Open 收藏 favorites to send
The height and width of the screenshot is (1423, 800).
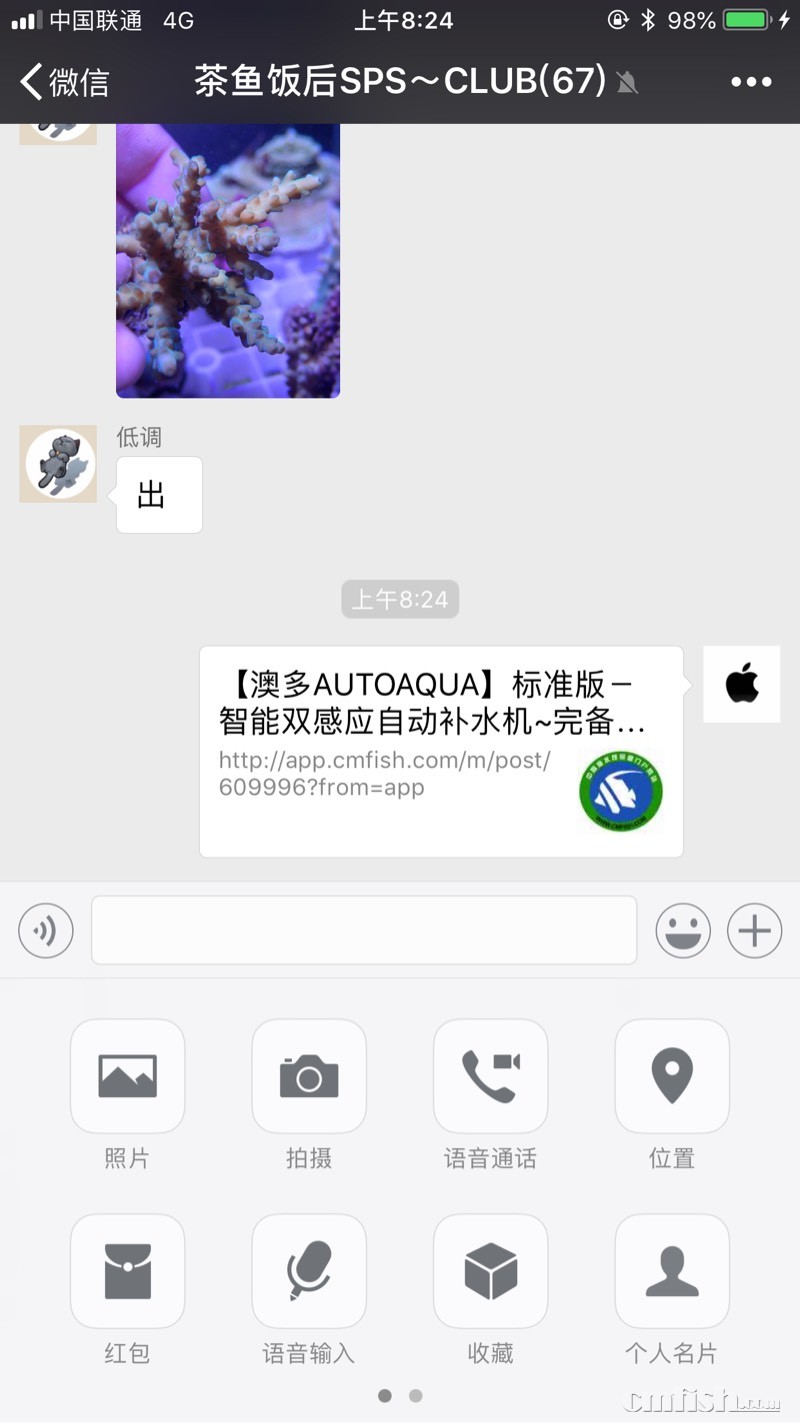click(490, 1271)
